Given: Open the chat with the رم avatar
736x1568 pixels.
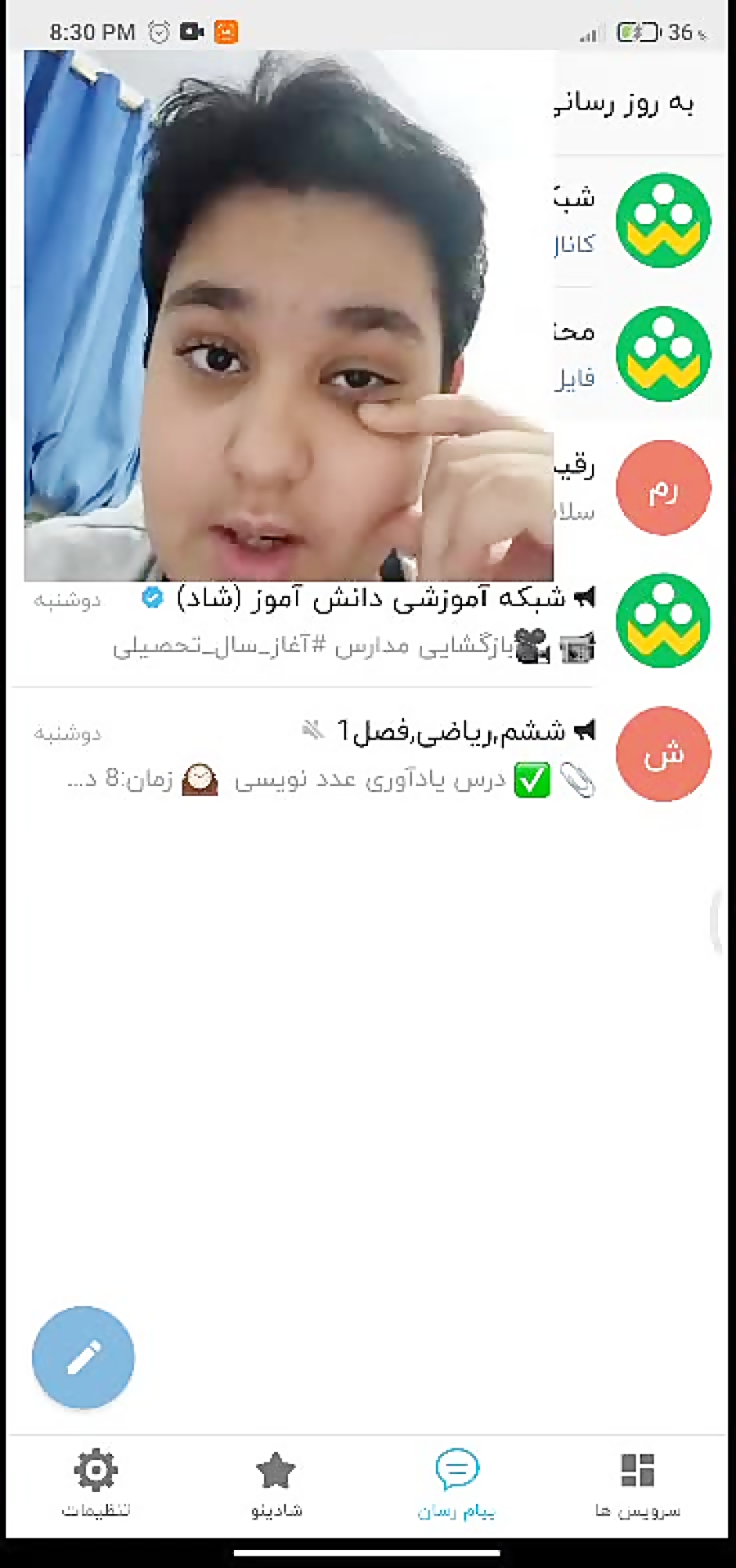Looking at the screenshot, I should (x=663, y=487).
